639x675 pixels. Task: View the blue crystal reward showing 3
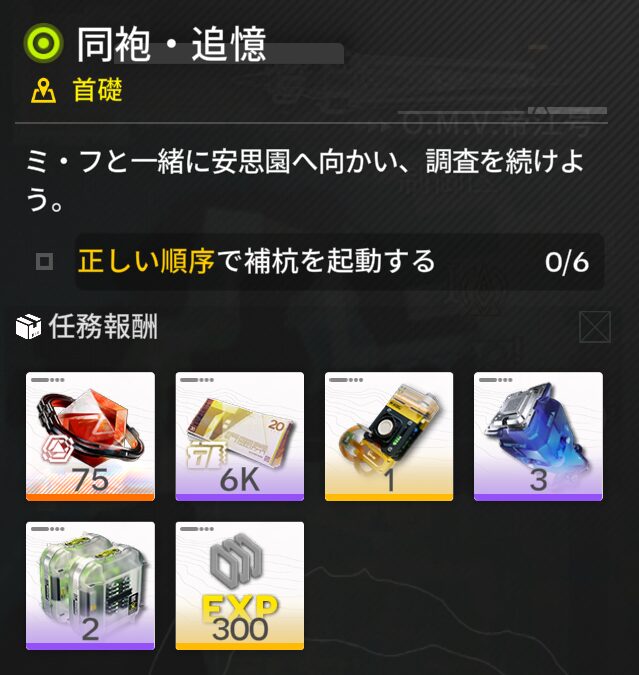(538, 435)
